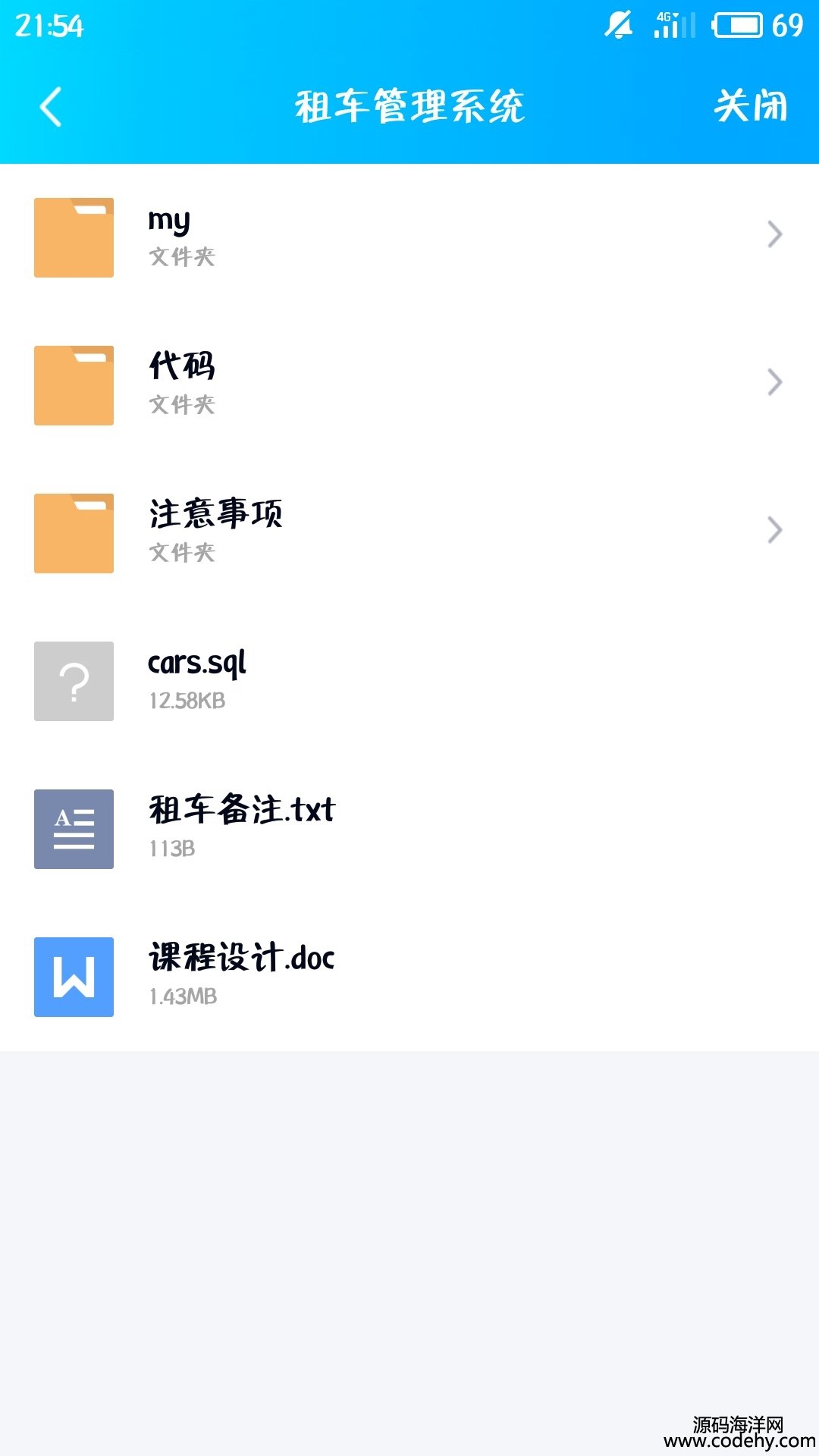Open the 课程设计.doc document
819x1456 pixels.
pos(409,977)
